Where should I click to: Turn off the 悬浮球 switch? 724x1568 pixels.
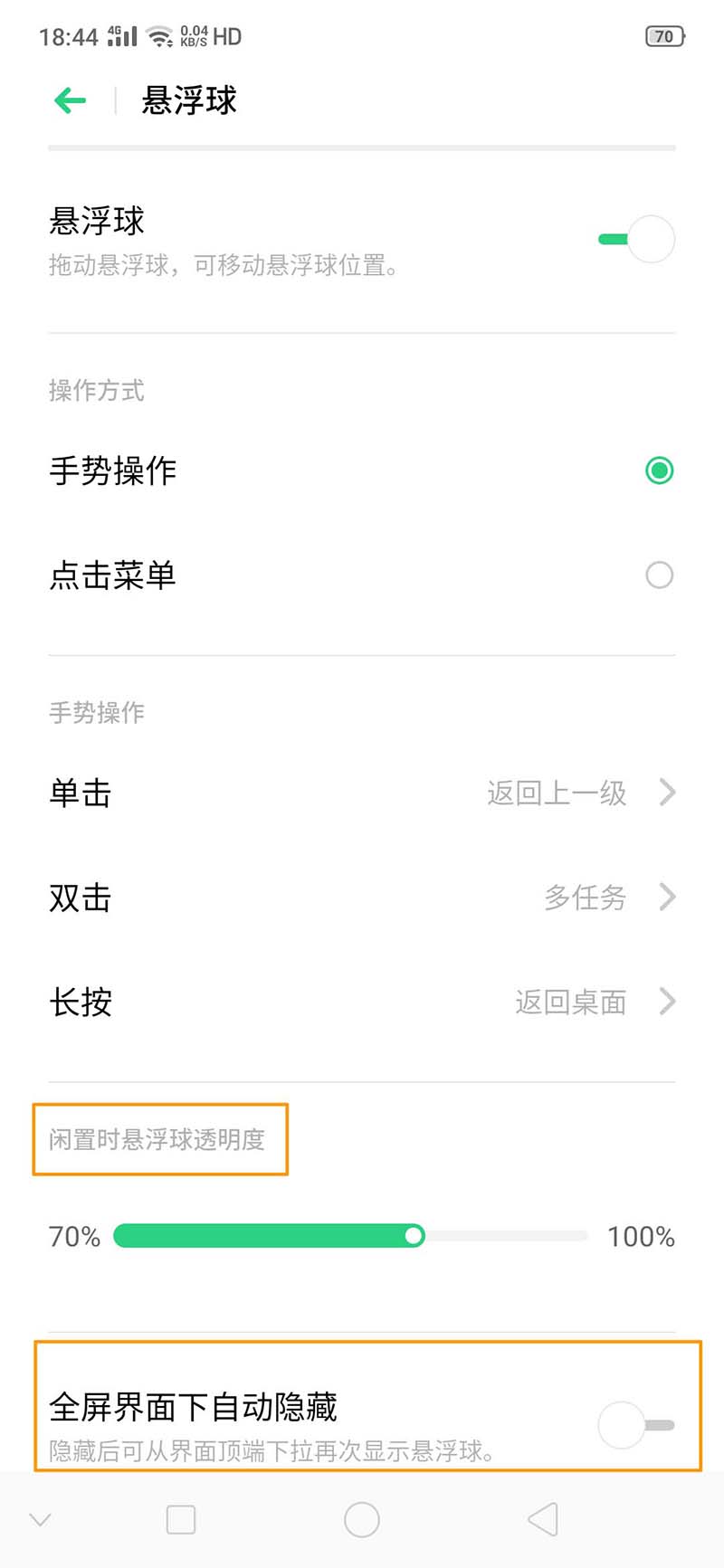pyautogui.click(x=637, y=240)
